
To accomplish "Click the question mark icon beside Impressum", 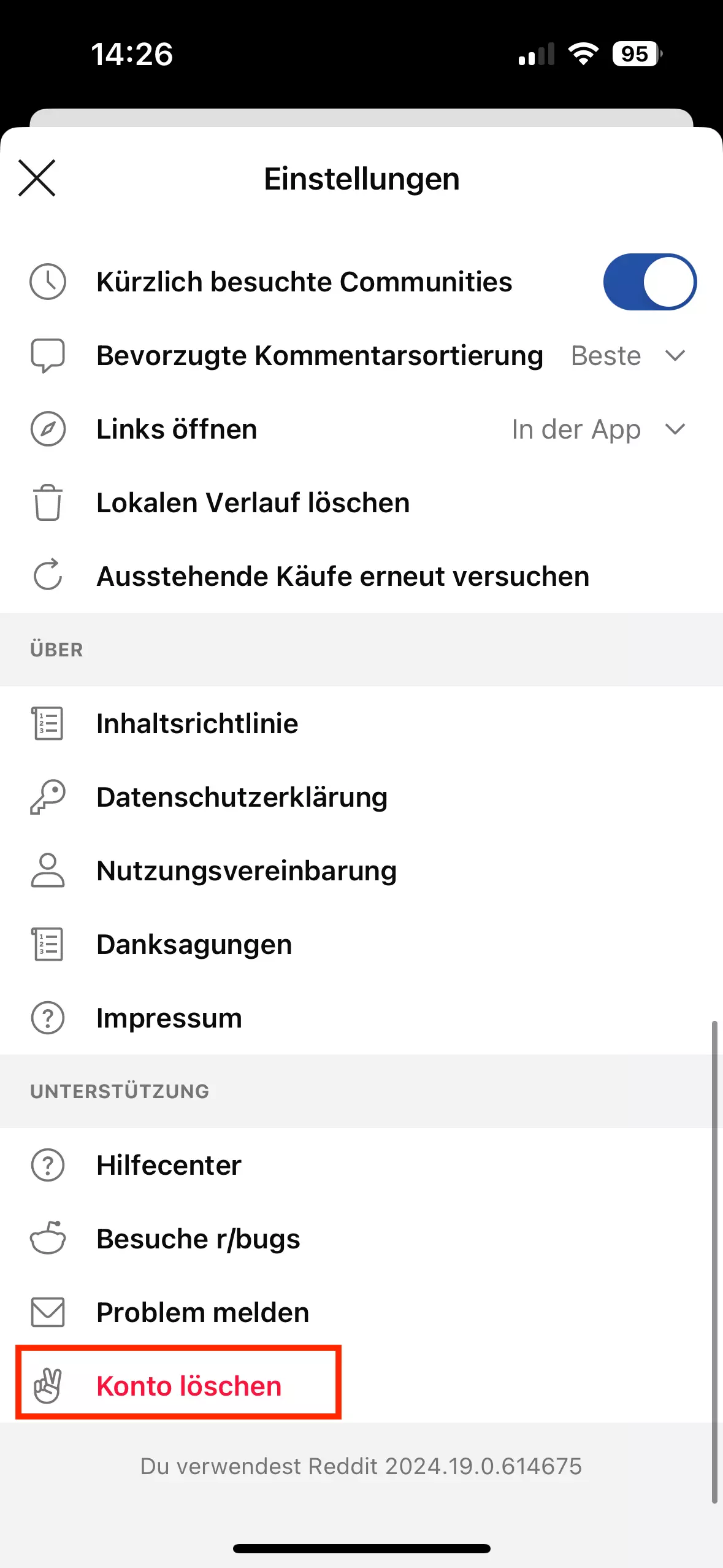I will (x=47, y=1017).
